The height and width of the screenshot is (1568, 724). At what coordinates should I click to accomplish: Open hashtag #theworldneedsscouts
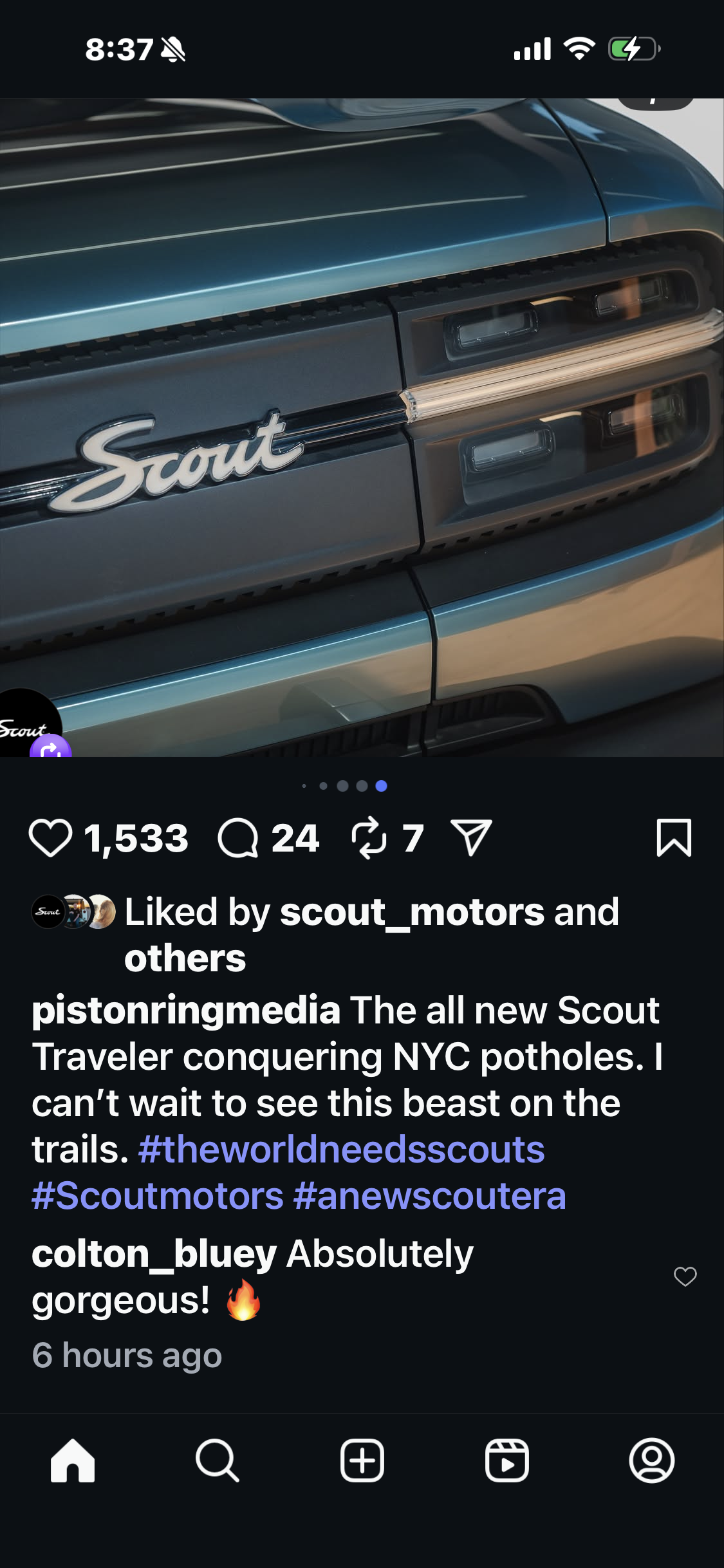tap(341, 1150)
